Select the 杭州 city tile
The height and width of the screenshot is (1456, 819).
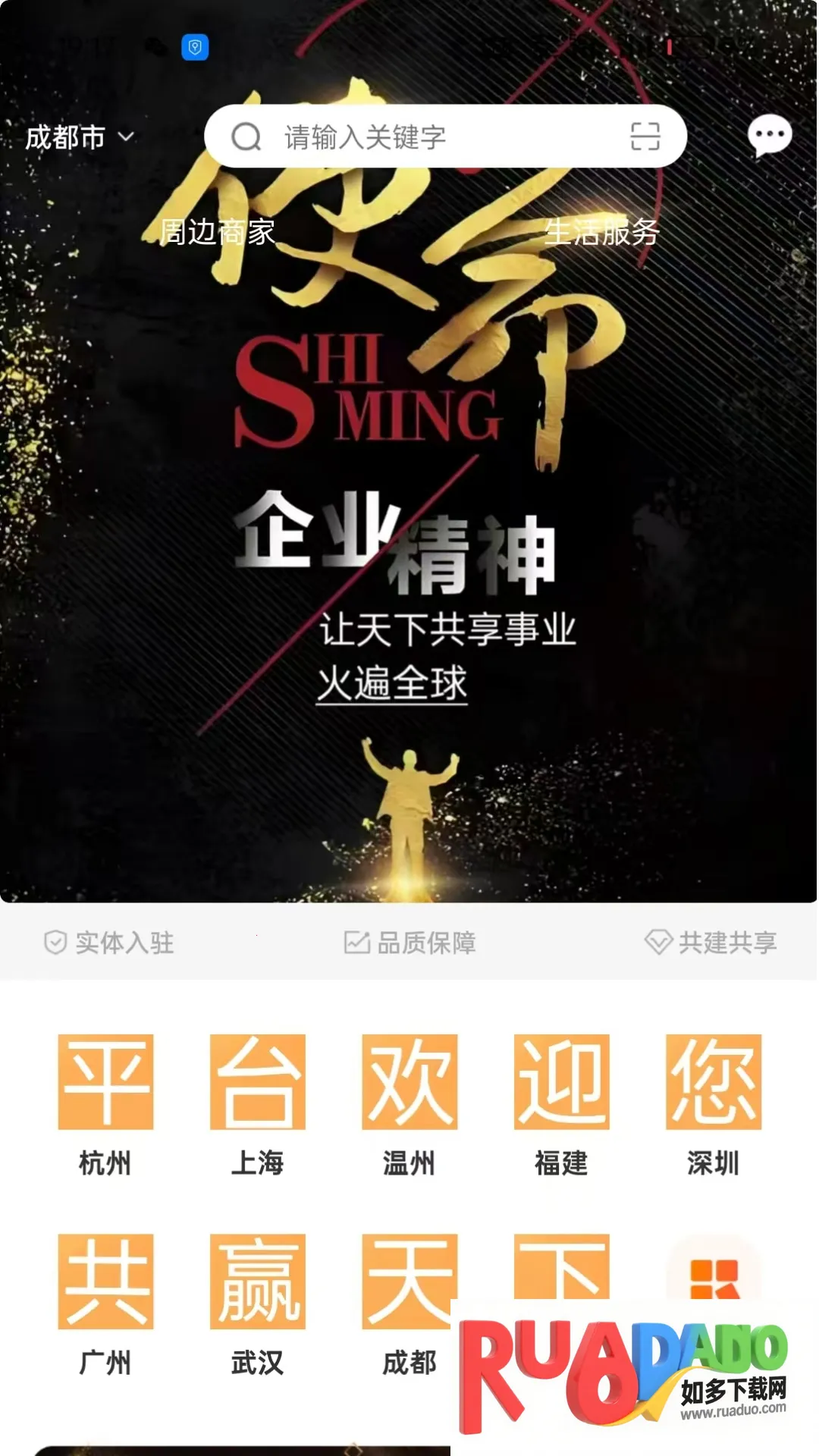105,1104
